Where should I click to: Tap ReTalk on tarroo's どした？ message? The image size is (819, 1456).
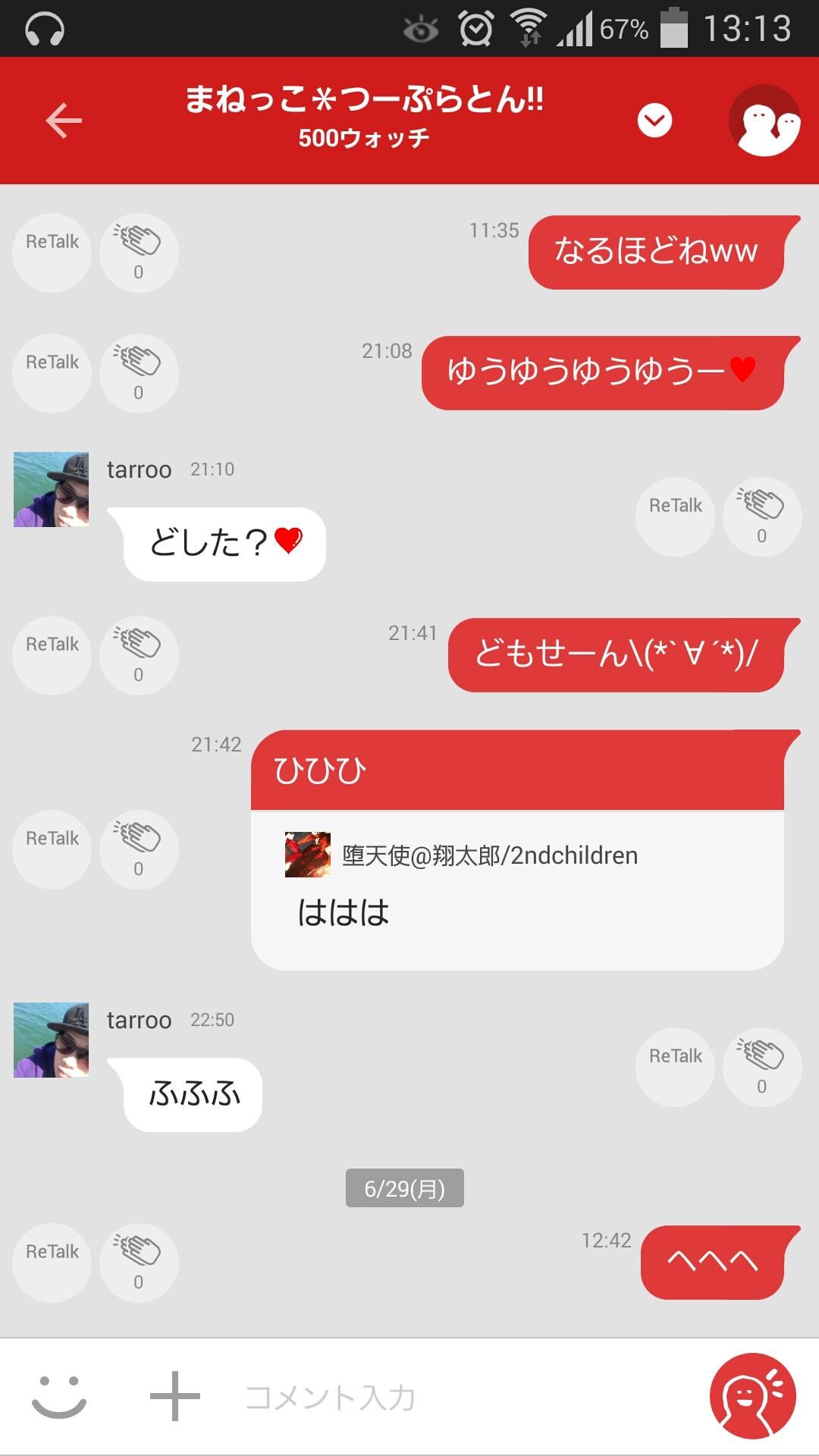674,516
